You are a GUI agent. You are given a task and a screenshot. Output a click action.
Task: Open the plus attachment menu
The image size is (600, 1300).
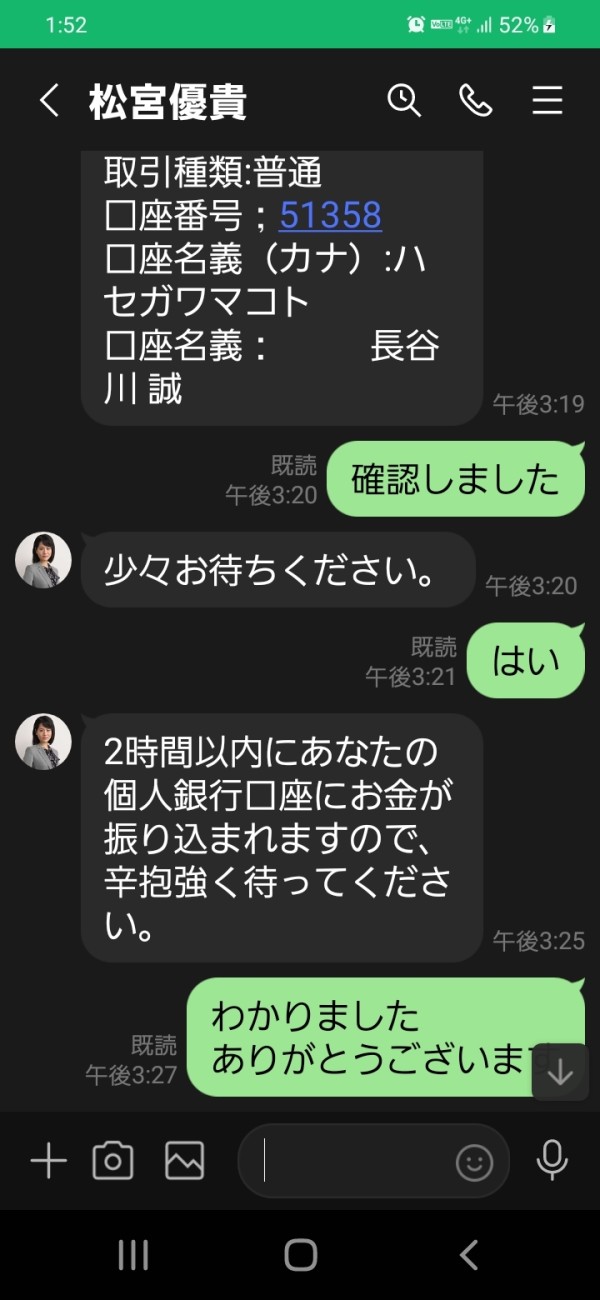[x=48, y=1161]
